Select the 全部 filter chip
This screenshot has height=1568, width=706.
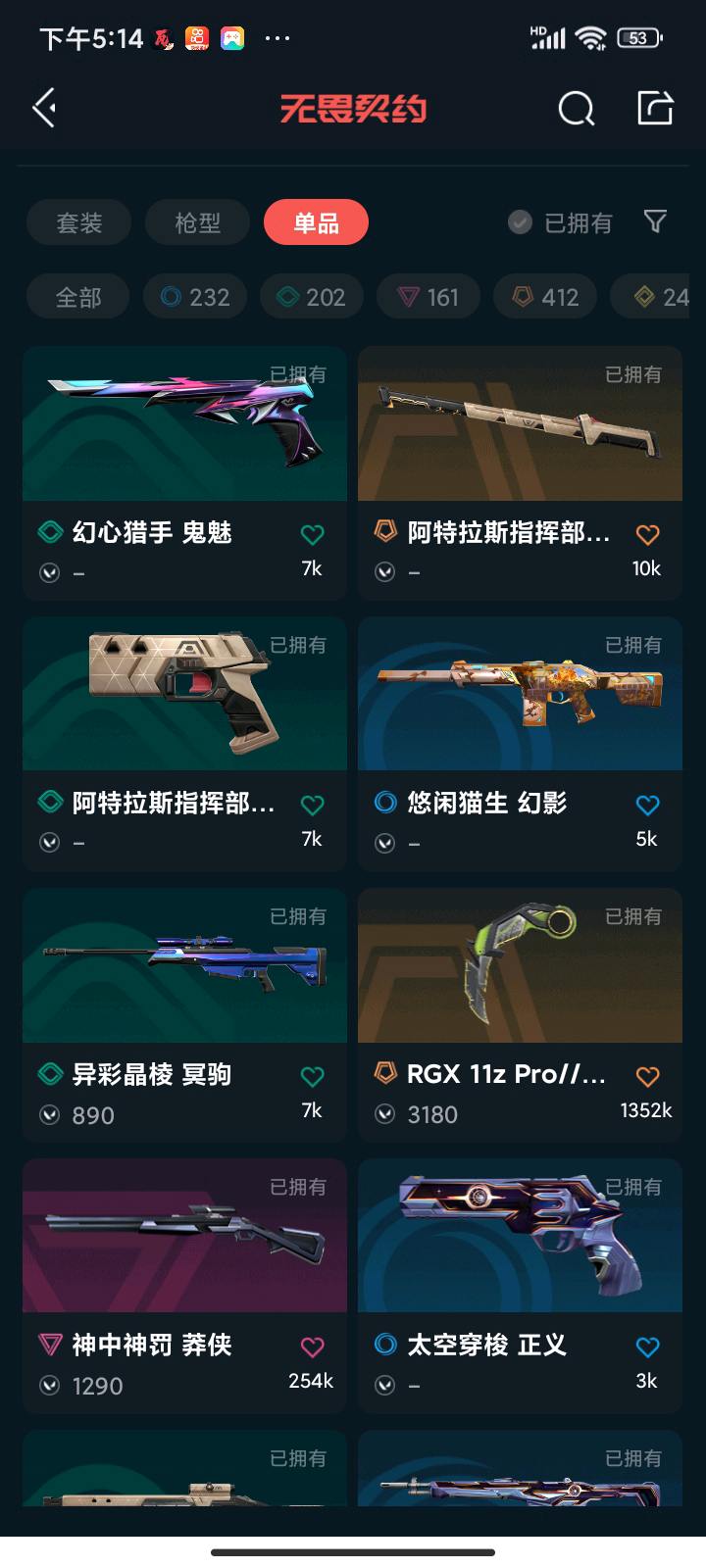pos(78,297)
